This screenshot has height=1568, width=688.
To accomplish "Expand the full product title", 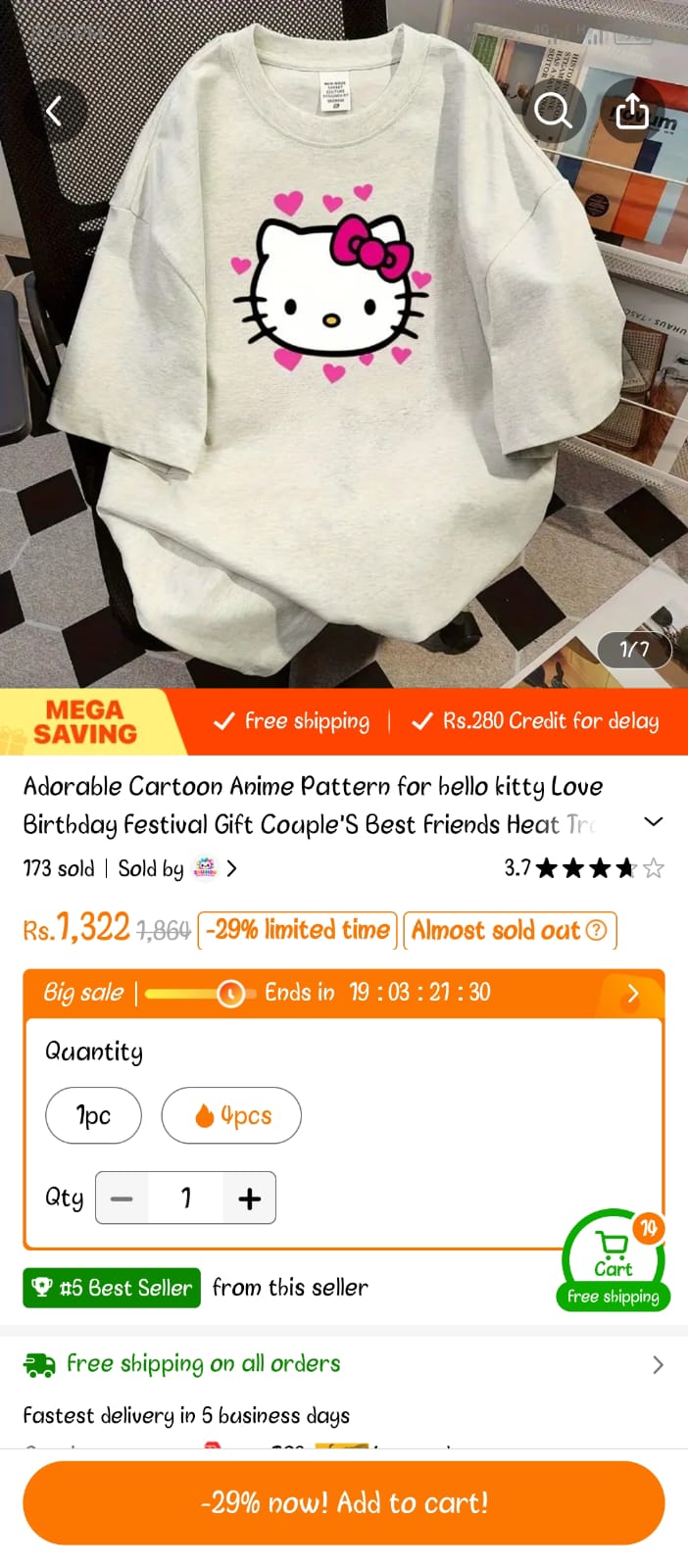I will point(653,822).
